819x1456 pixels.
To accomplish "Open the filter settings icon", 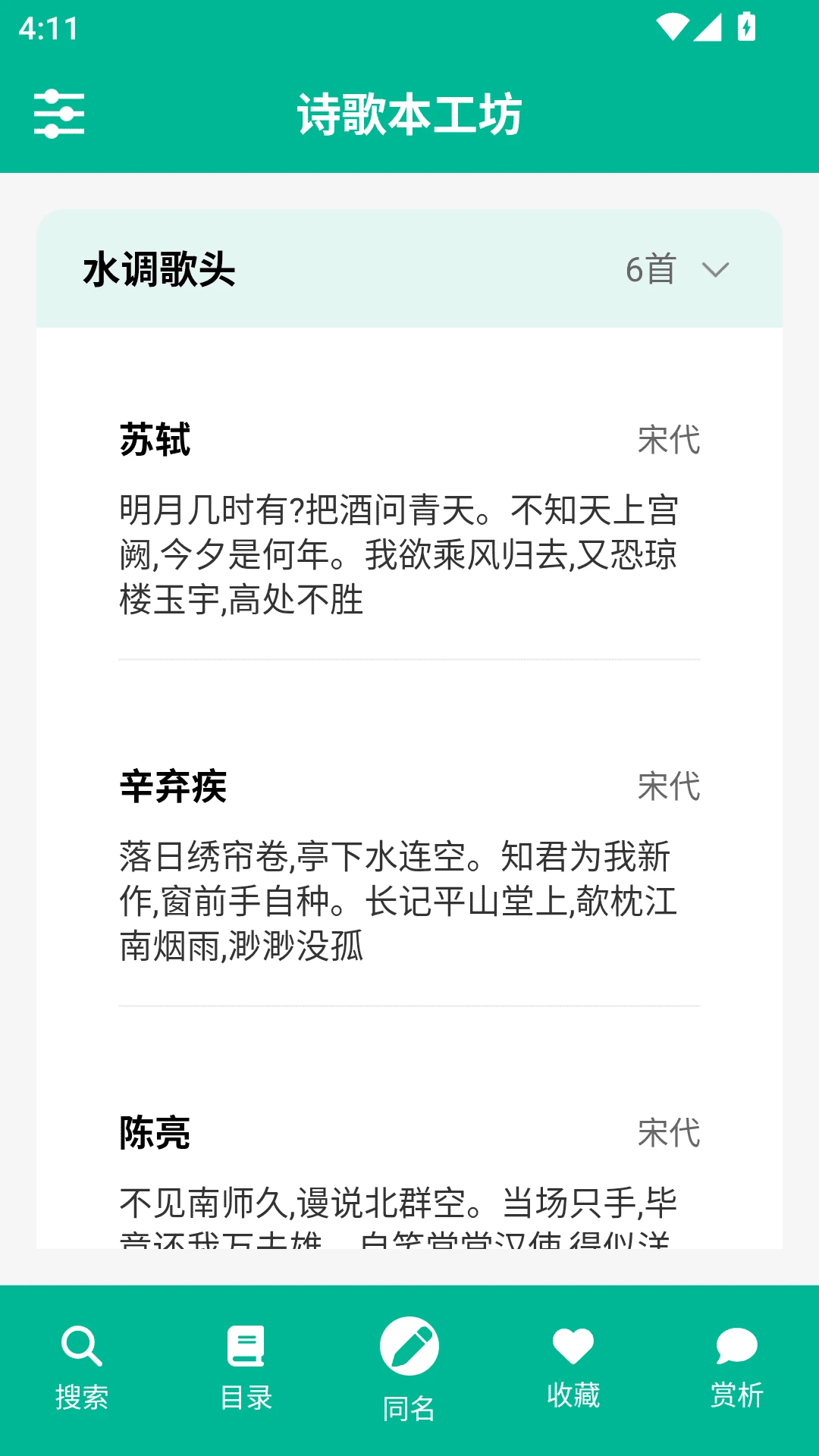I will [x=61, y=115].
